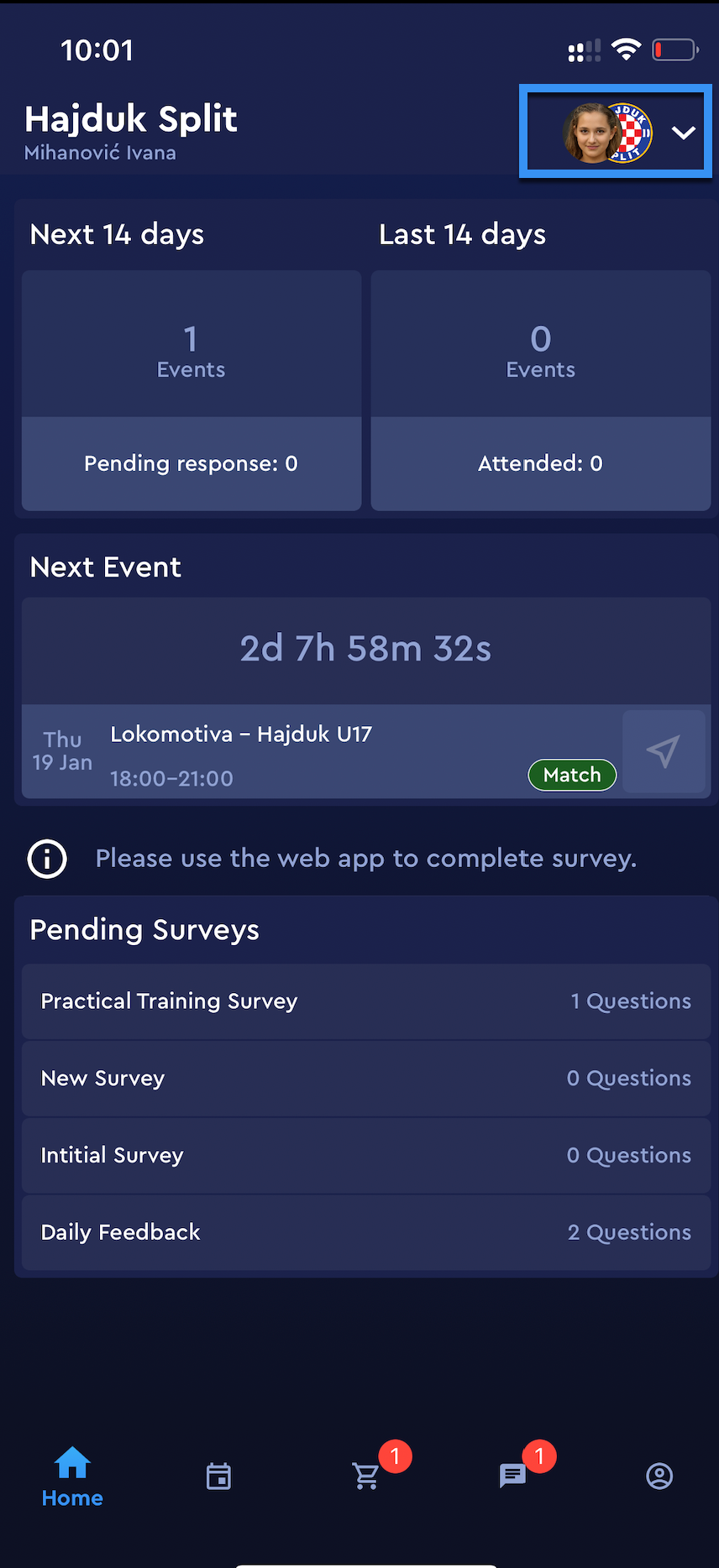719x1568 pixels.
Task: Switch to the Home tab
Action: tap(72, 1477)
